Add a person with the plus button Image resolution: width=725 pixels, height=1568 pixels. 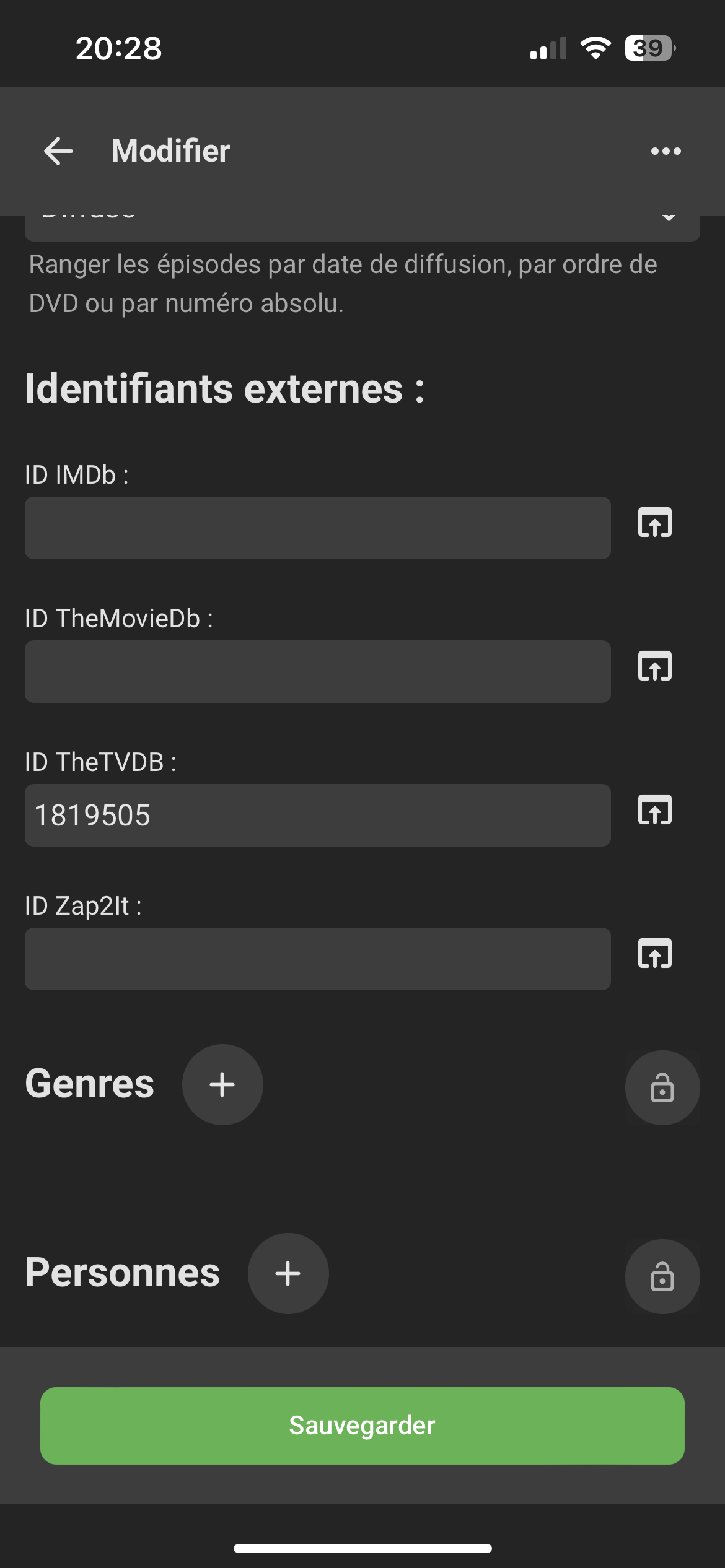[x=288, y=1273]
